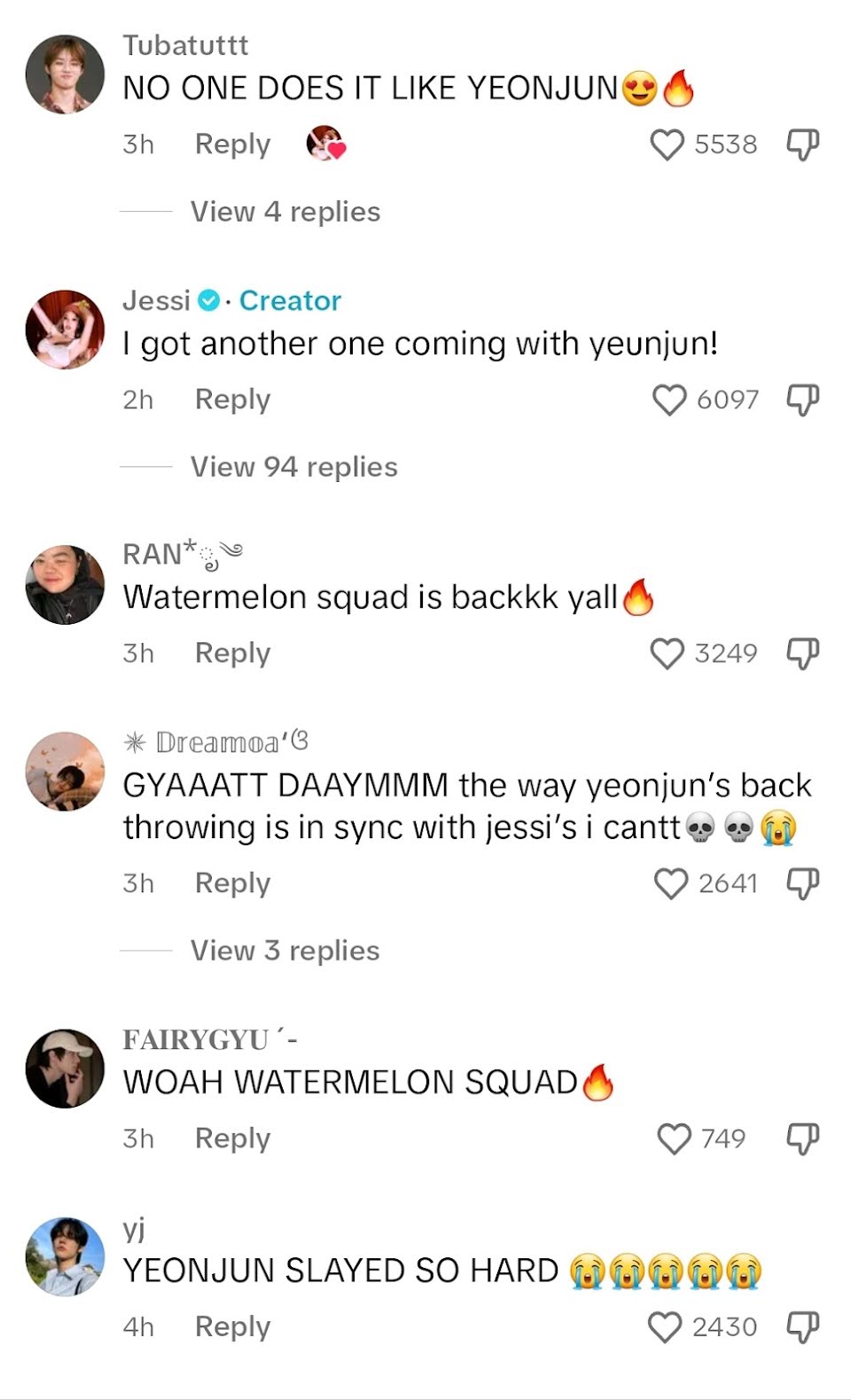Viewport: 851px width, 1400px height.
Task: Dislike Tubatuttt's comment
Action: 802,144
